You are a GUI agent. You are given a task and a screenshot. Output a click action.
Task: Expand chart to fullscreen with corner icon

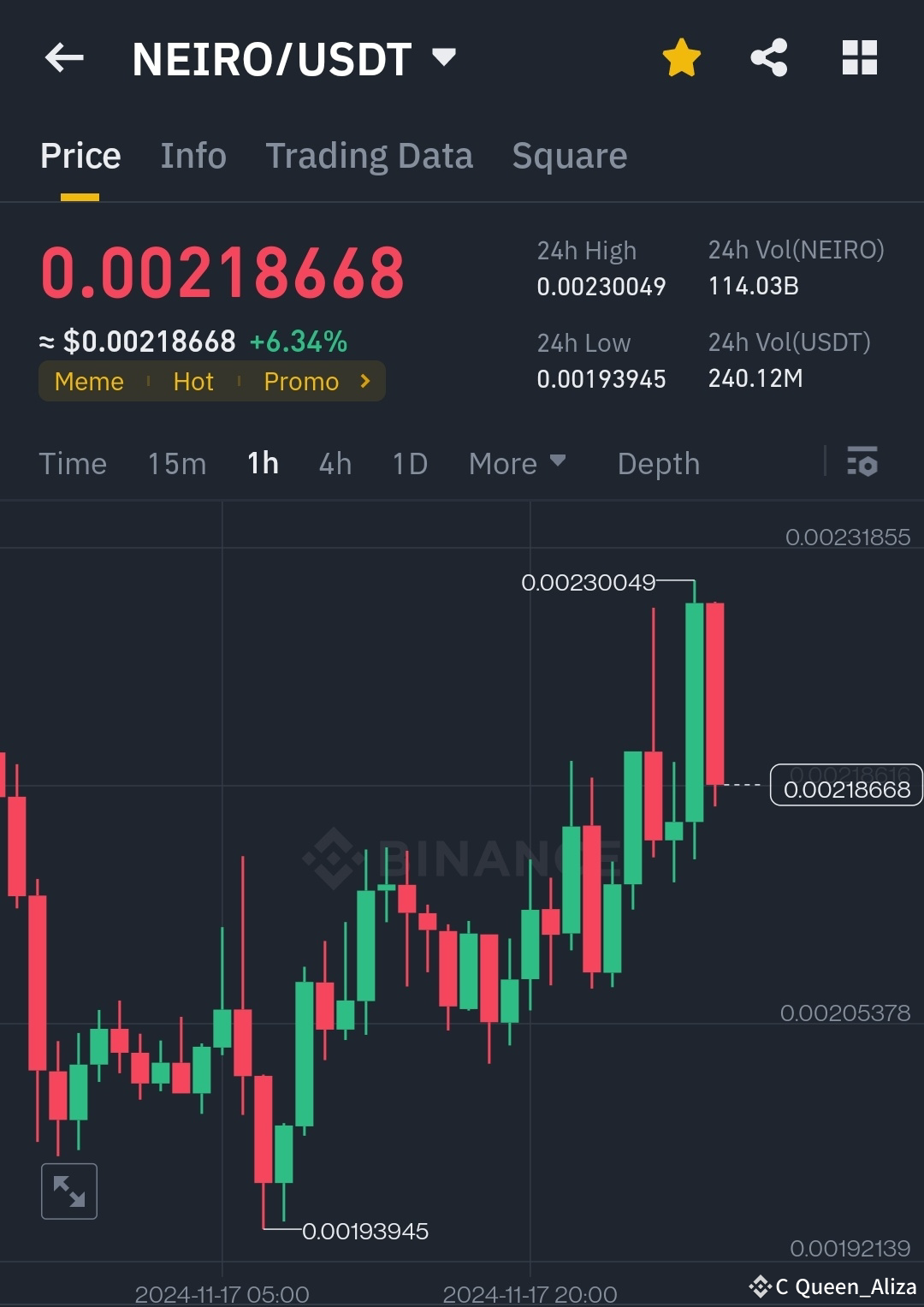point(69,1190)
